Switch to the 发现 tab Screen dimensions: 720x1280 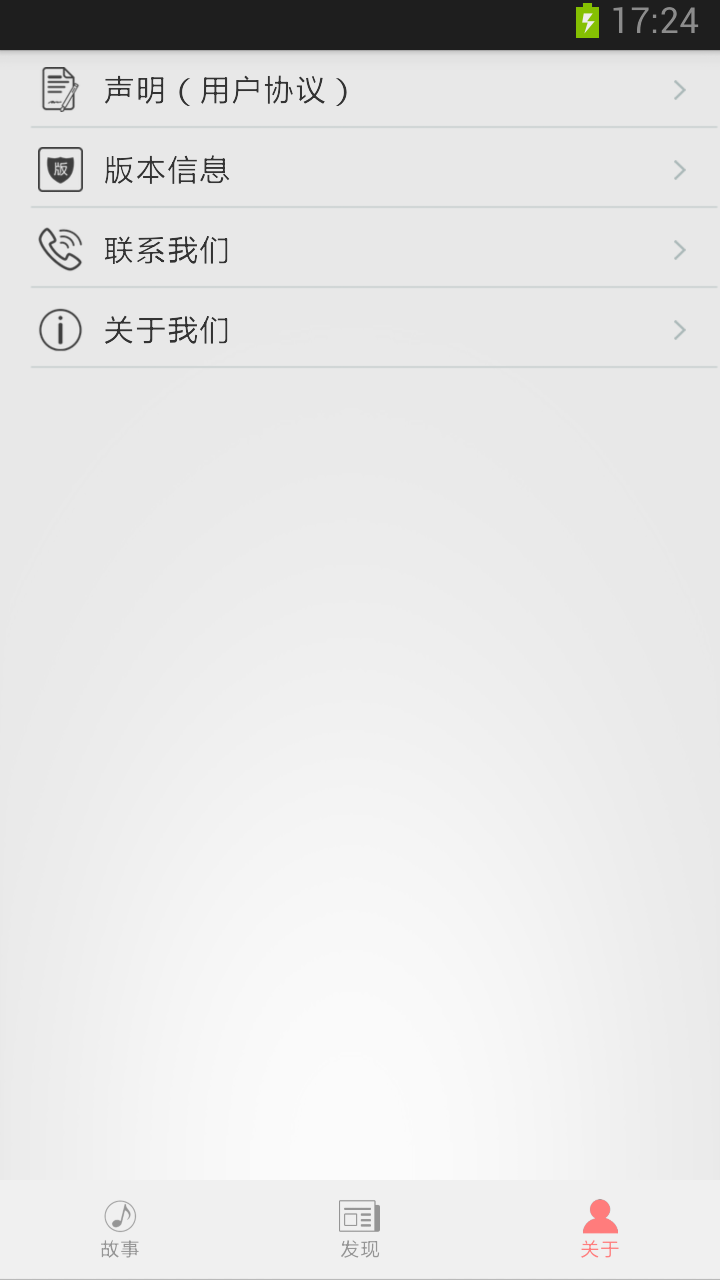point(360,1229)
